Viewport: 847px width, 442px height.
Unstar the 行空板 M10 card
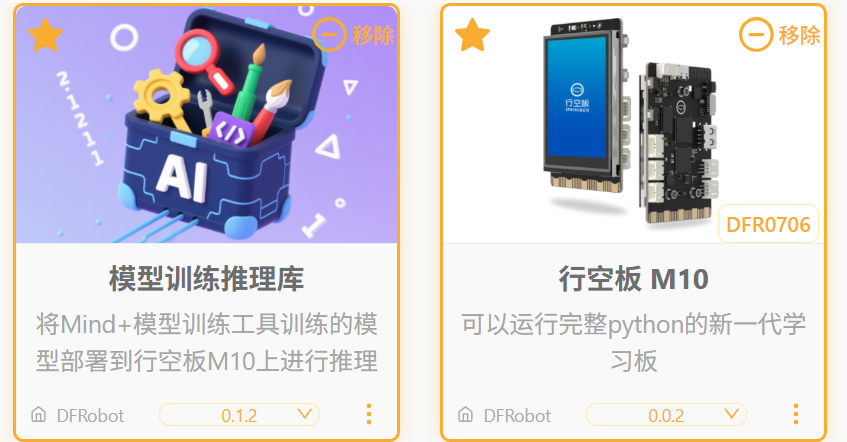472,36
